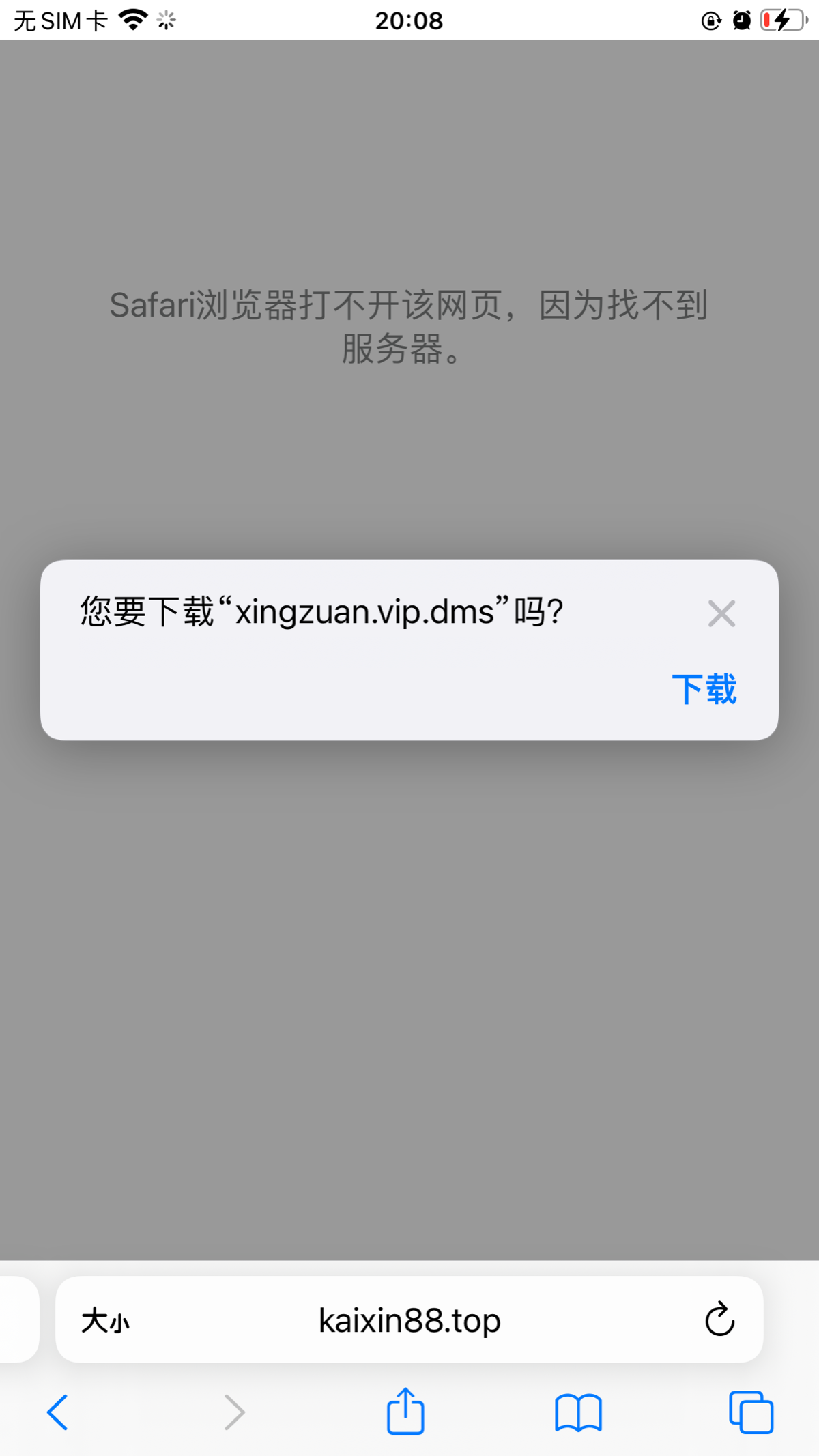Open the share sheet
This screenshot has height=1456, width=819.
(x=405, y=1411)
